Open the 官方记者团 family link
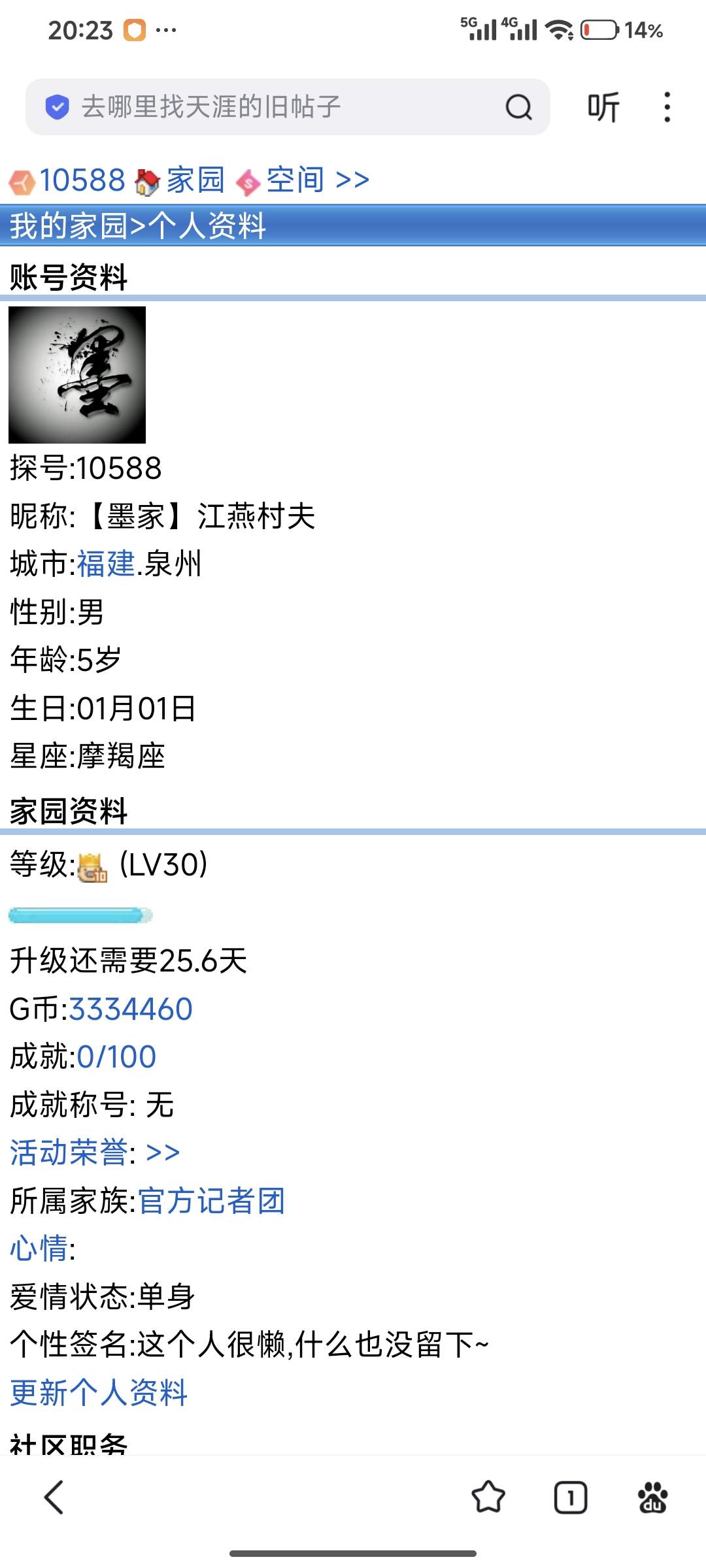Image resolution: width=706 pixels, height=1568 pixels. point(211,1201)
